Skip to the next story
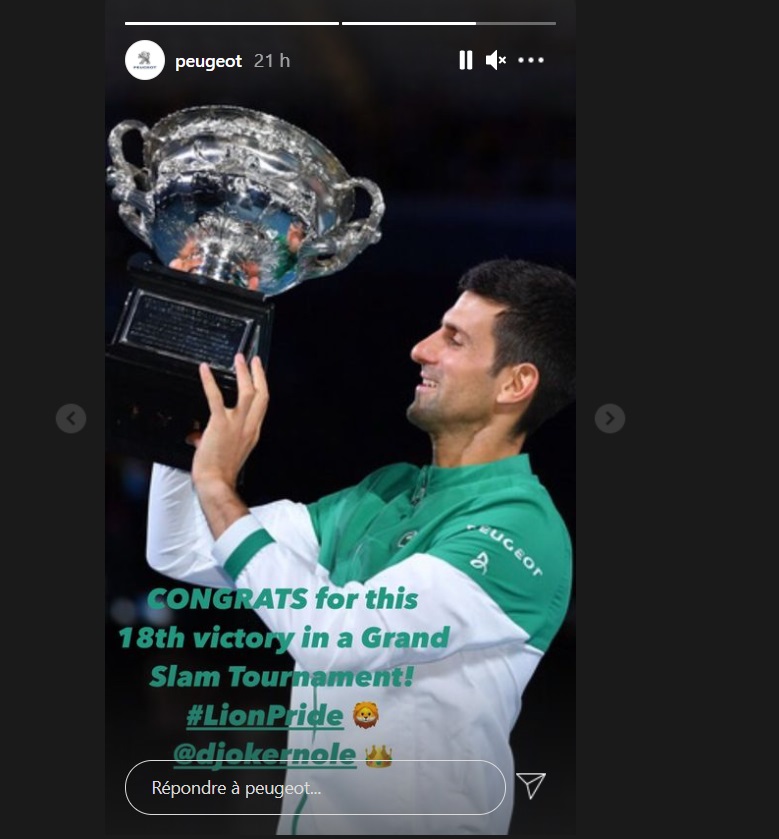Screen dimensions: 779x839 610,418
